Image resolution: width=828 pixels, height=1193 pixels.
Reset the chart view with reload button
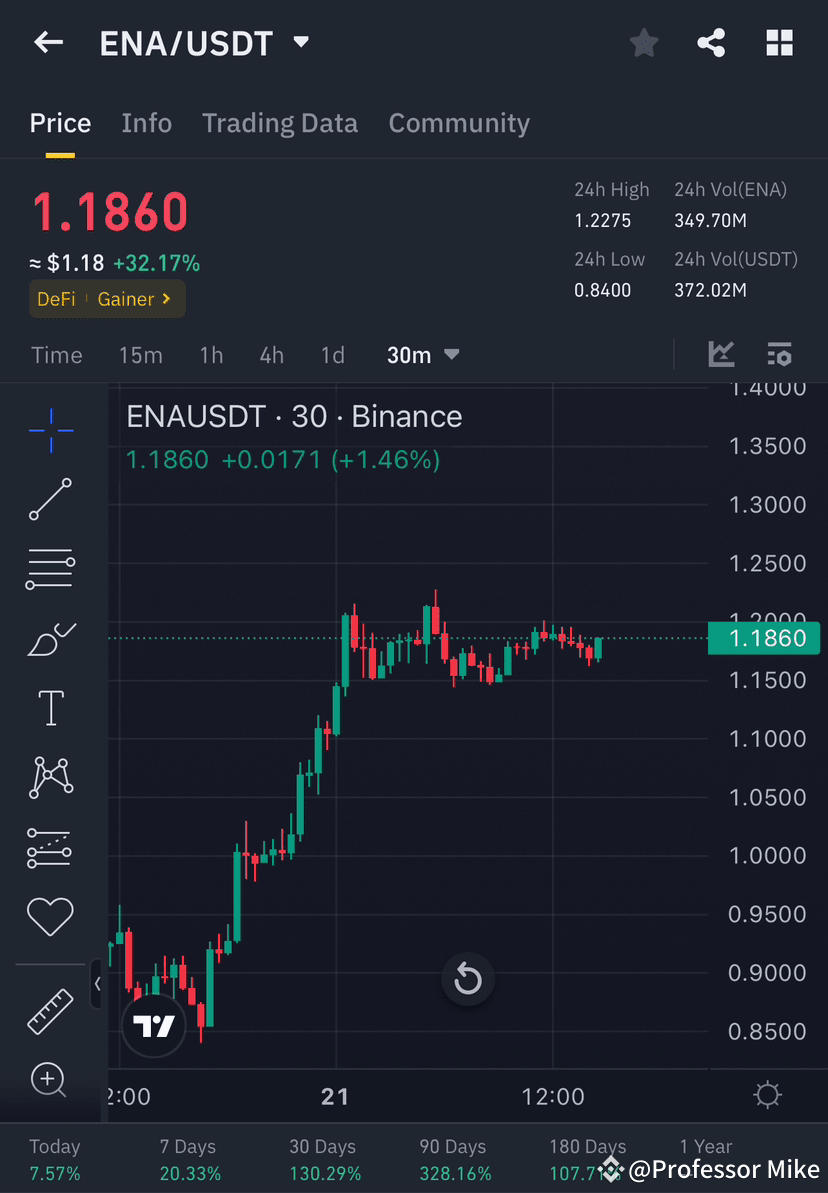pyautogui.click(x=468, y=979)
